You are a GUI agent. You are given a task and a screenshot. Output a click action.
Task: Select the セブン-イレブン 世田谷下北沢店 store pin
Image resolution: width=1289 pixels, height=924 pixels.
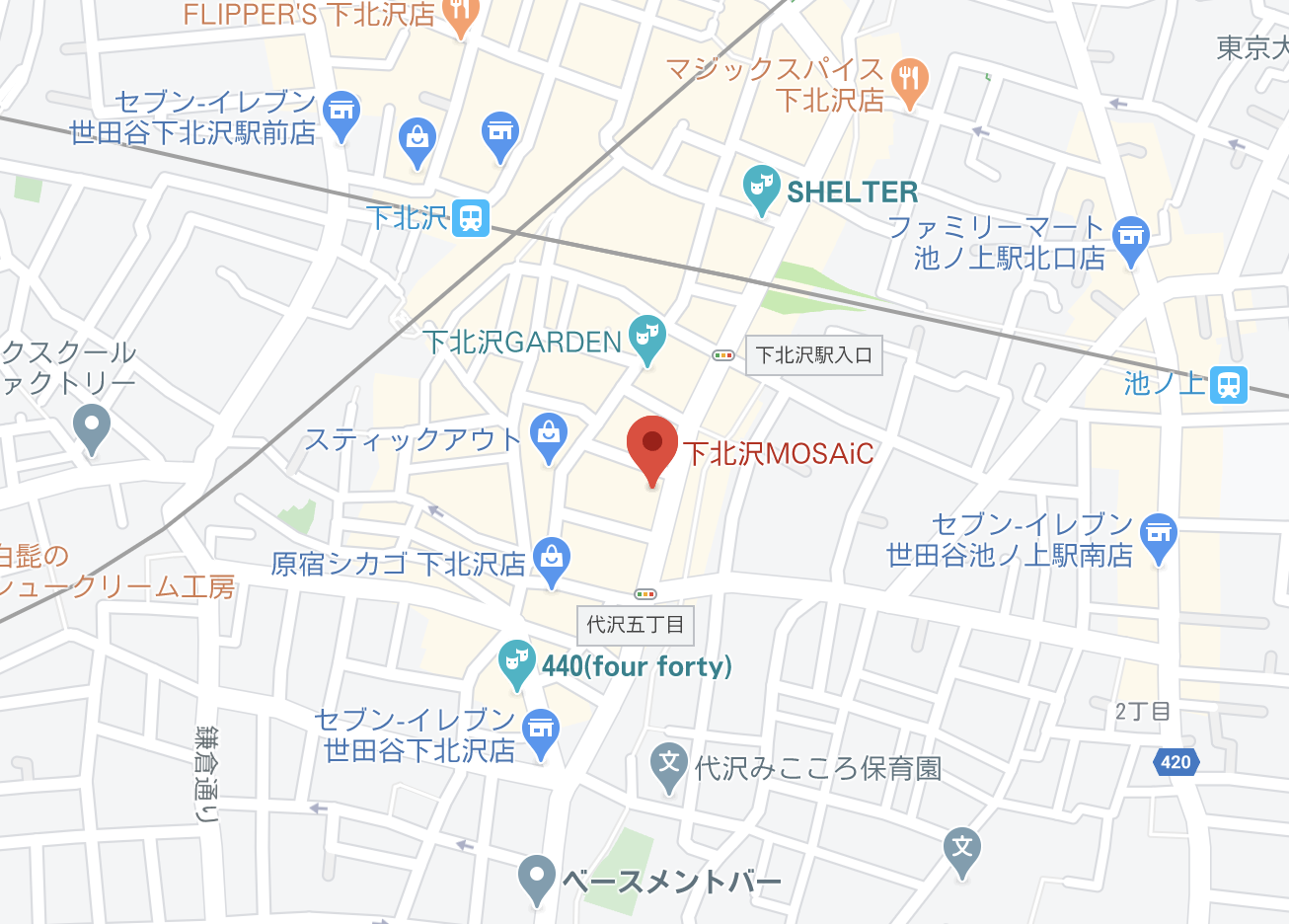pyautogui.click(x=540, y=731)
